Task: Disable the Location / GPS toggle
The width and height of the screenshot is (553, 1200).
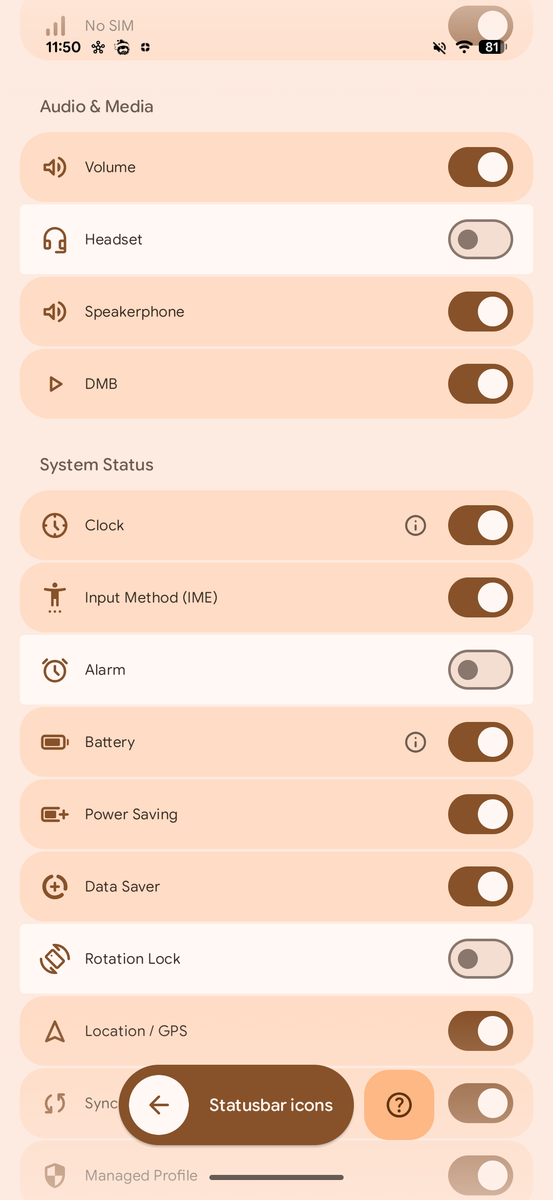Action: click(480, 1031)
